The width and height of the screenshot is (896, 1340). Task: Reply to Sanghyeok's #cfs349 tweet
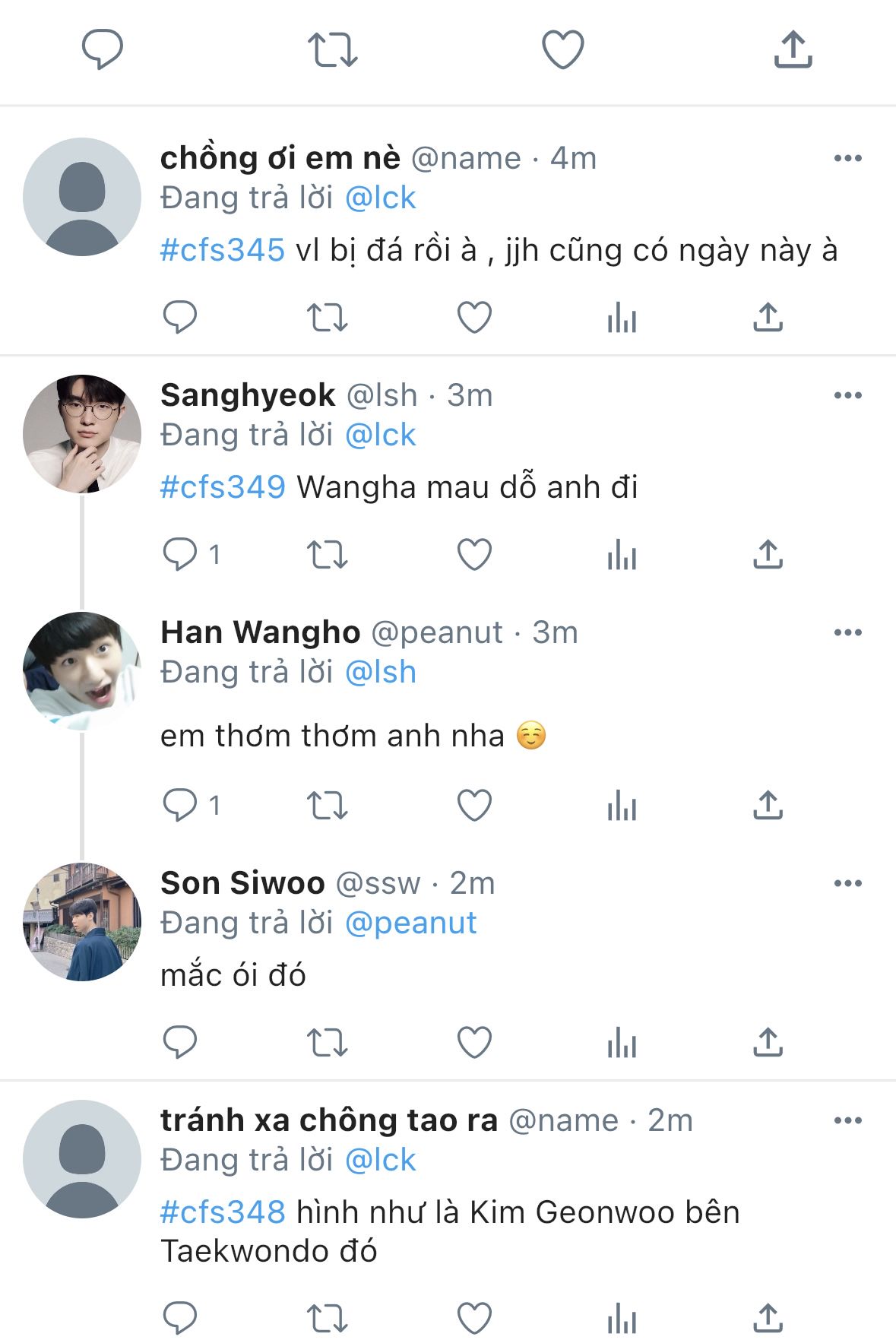[x=181, y=554]
